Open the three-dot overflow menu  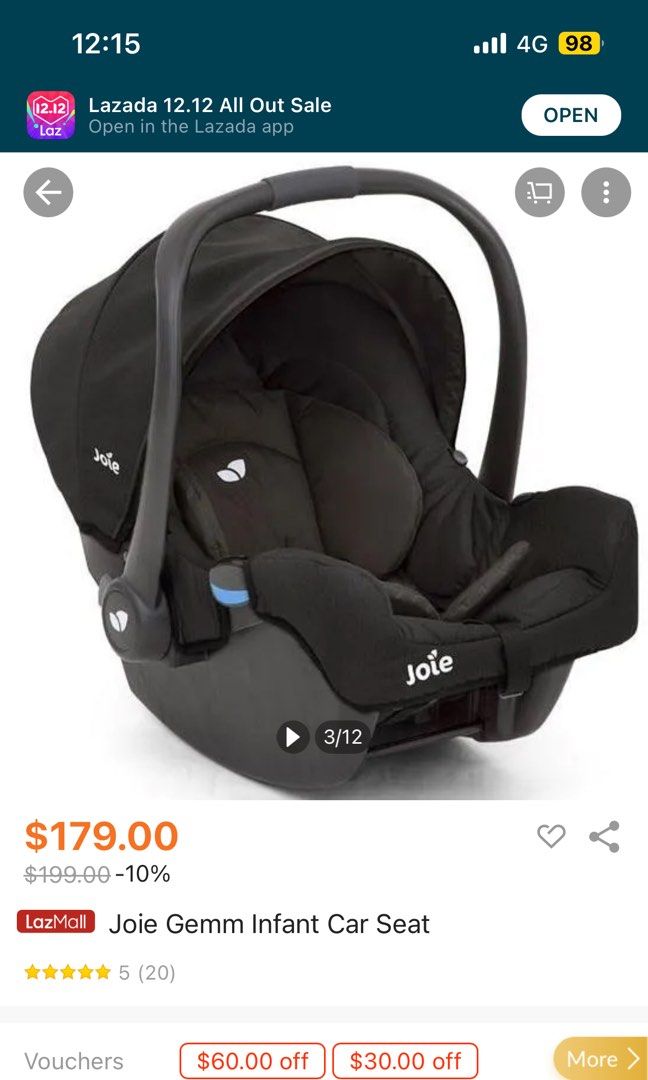[x=606, y=193]
